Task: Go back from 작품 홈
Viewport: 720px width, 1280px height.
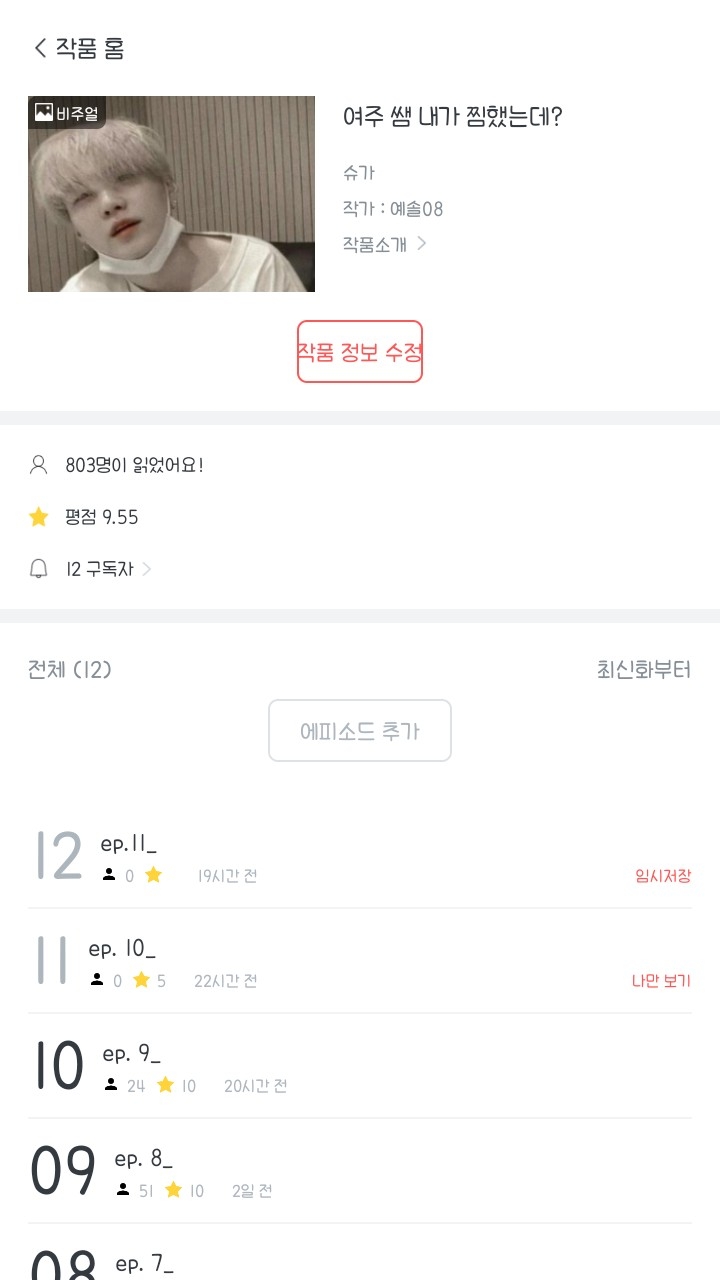Action: (x=40, y=48)
